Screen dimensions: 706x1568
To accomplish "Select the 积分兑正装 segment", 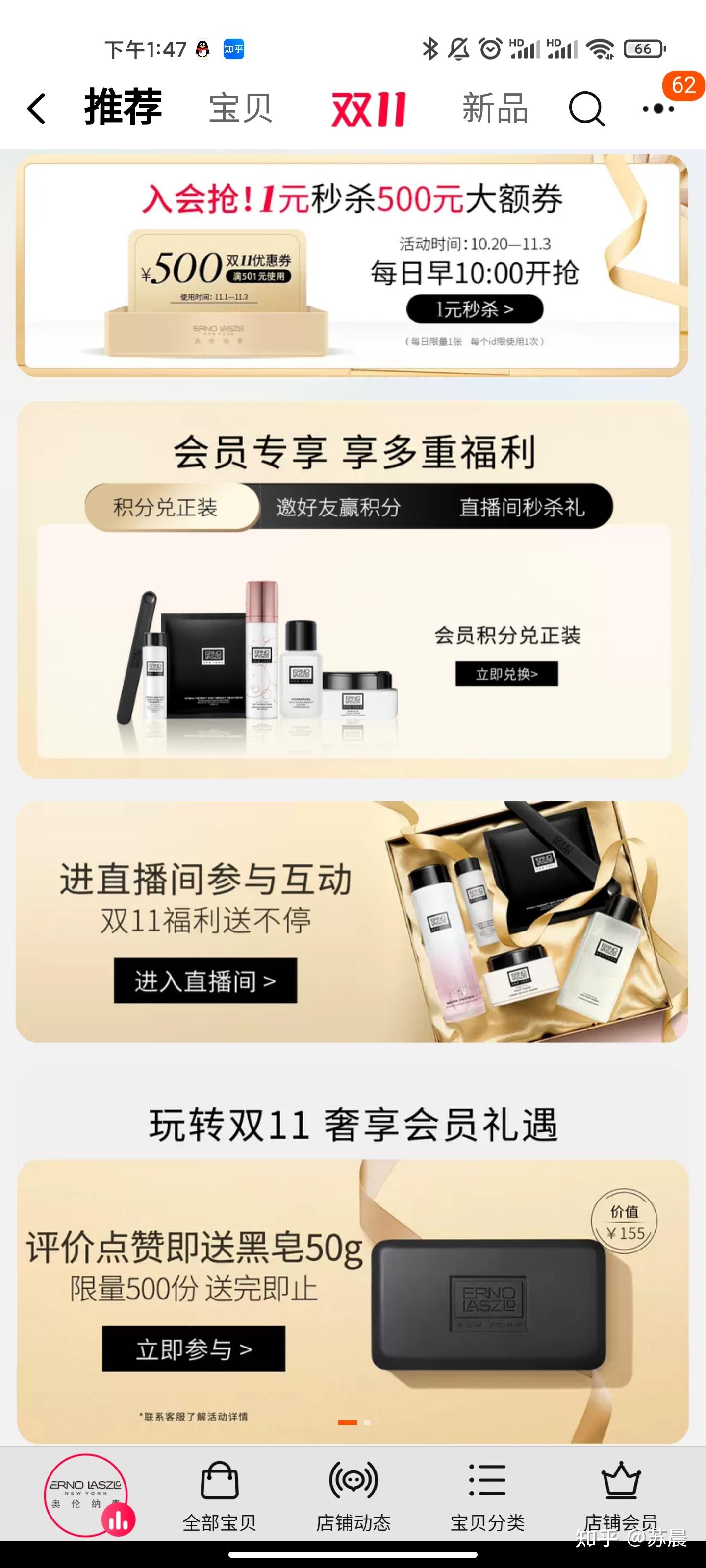I will (166, 507).
